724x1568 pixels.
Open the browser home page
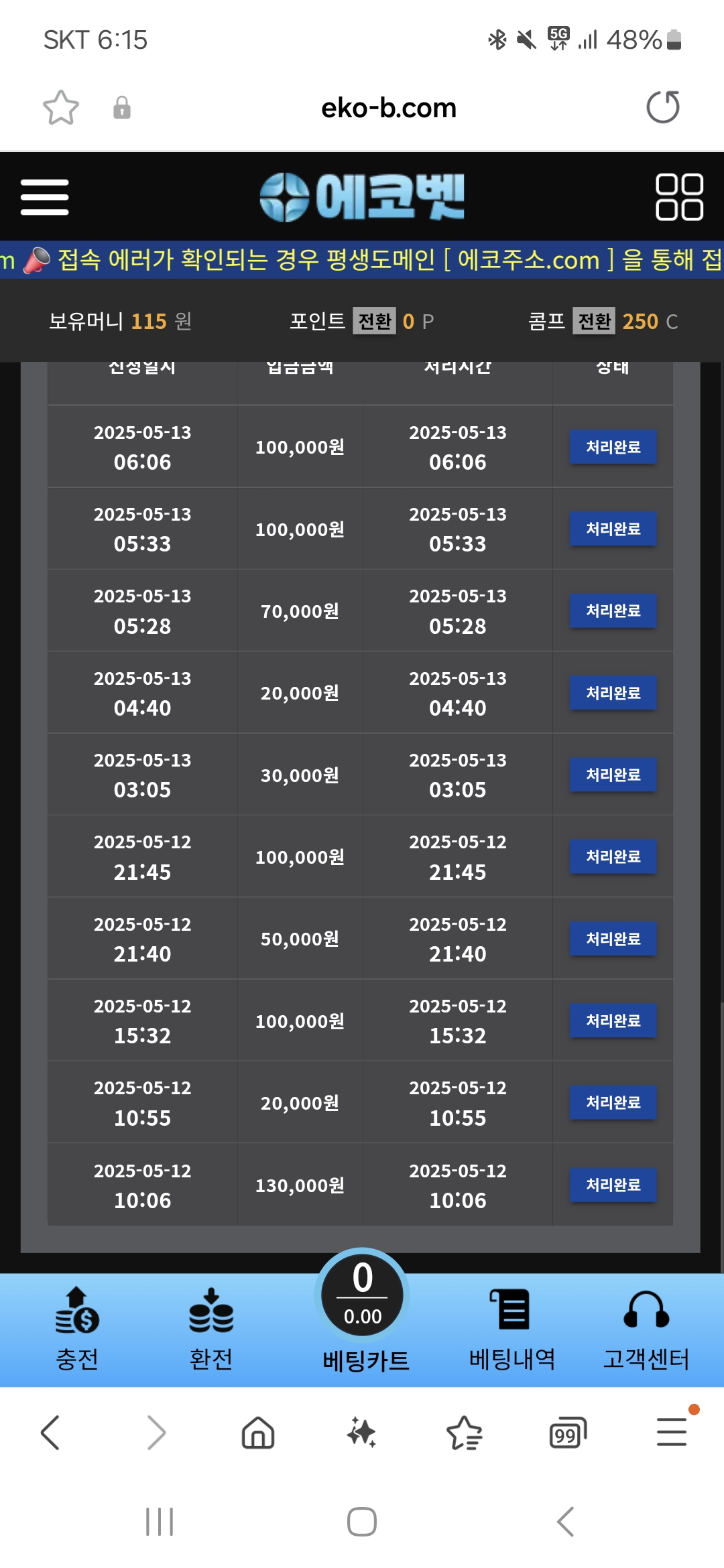258,1433
